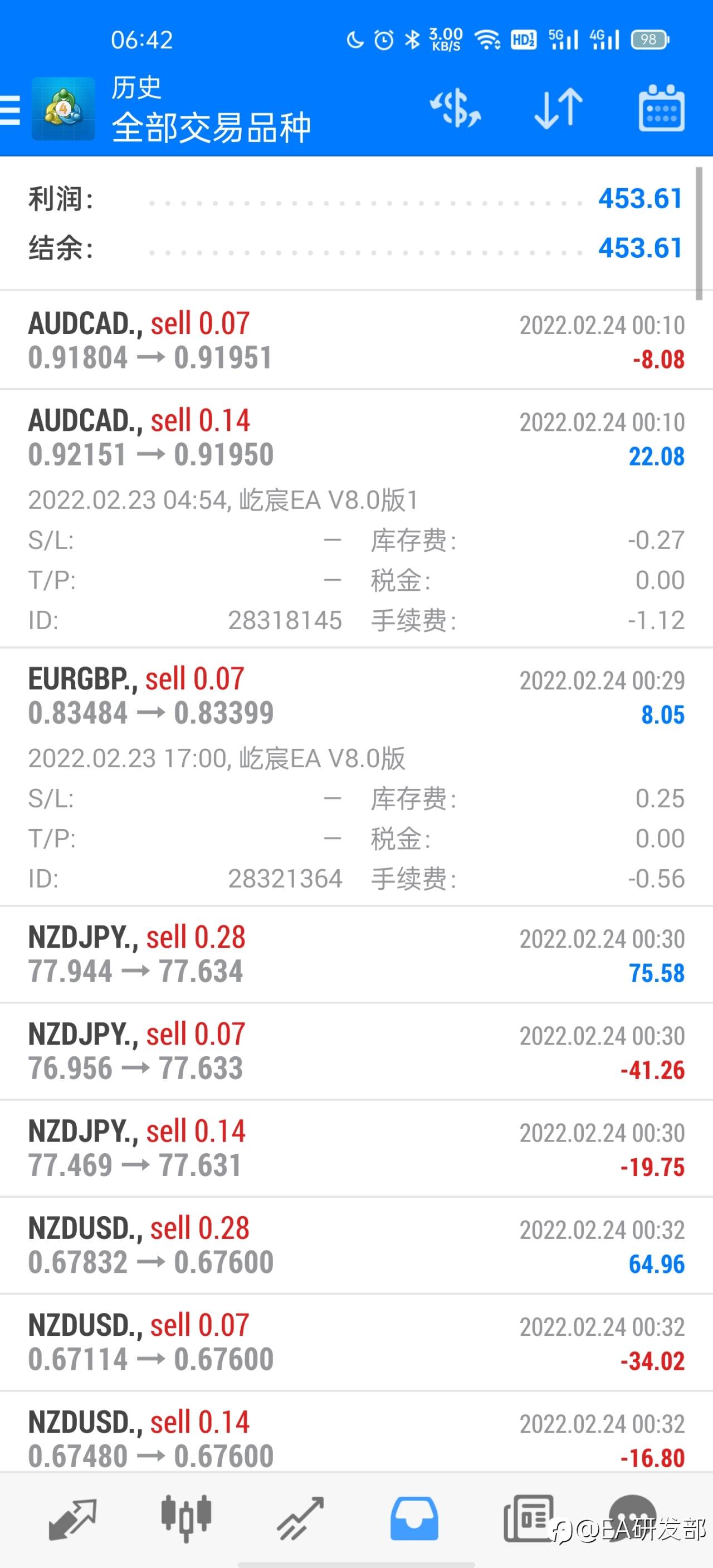Open the symbol filter dollar icon
Image resolution: width=713 pixels, height=1568 pixels.
pyautogui.click(x=456, y=110)
